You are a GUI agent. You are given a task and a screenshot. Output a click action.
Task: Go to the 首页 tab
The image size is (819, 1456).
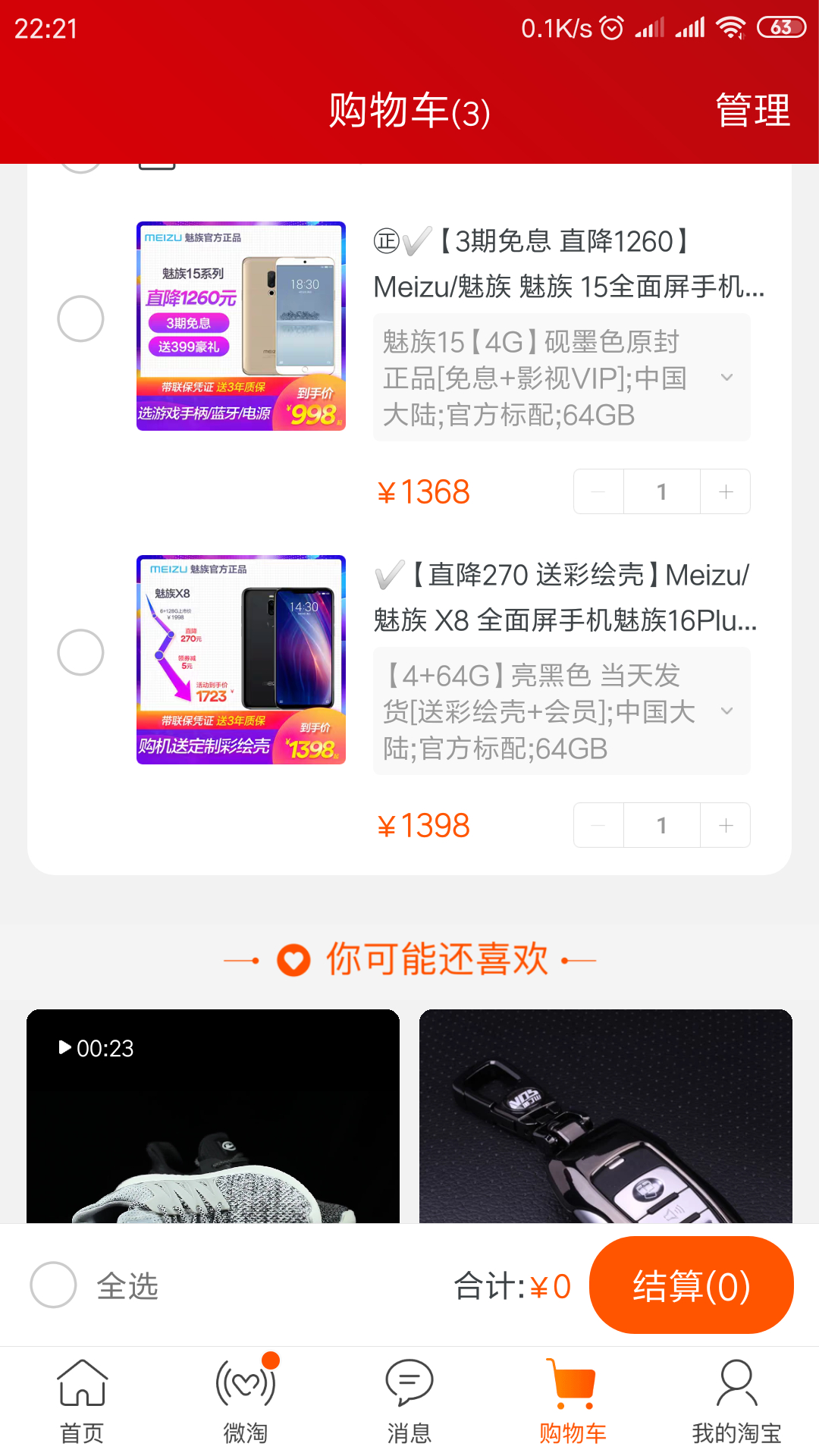[82, 1401]
